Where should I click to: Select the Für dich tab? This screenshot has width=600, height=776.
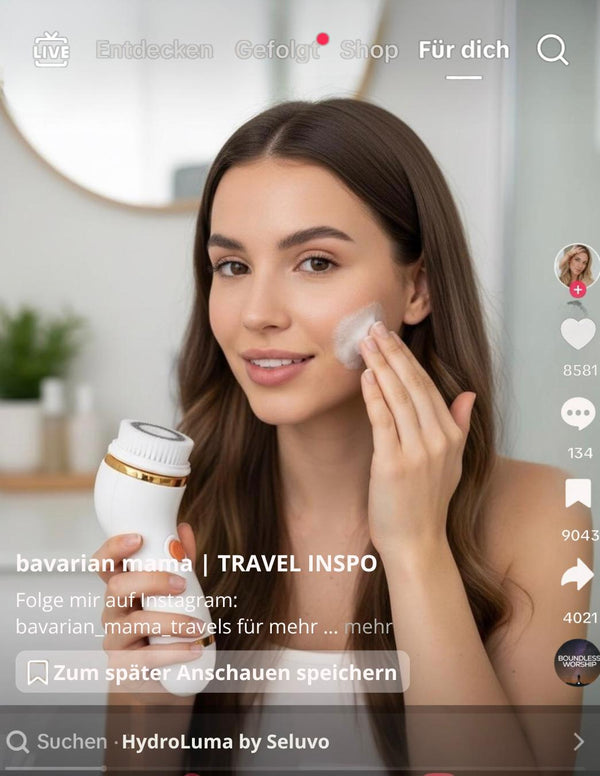tap(463, 50)
